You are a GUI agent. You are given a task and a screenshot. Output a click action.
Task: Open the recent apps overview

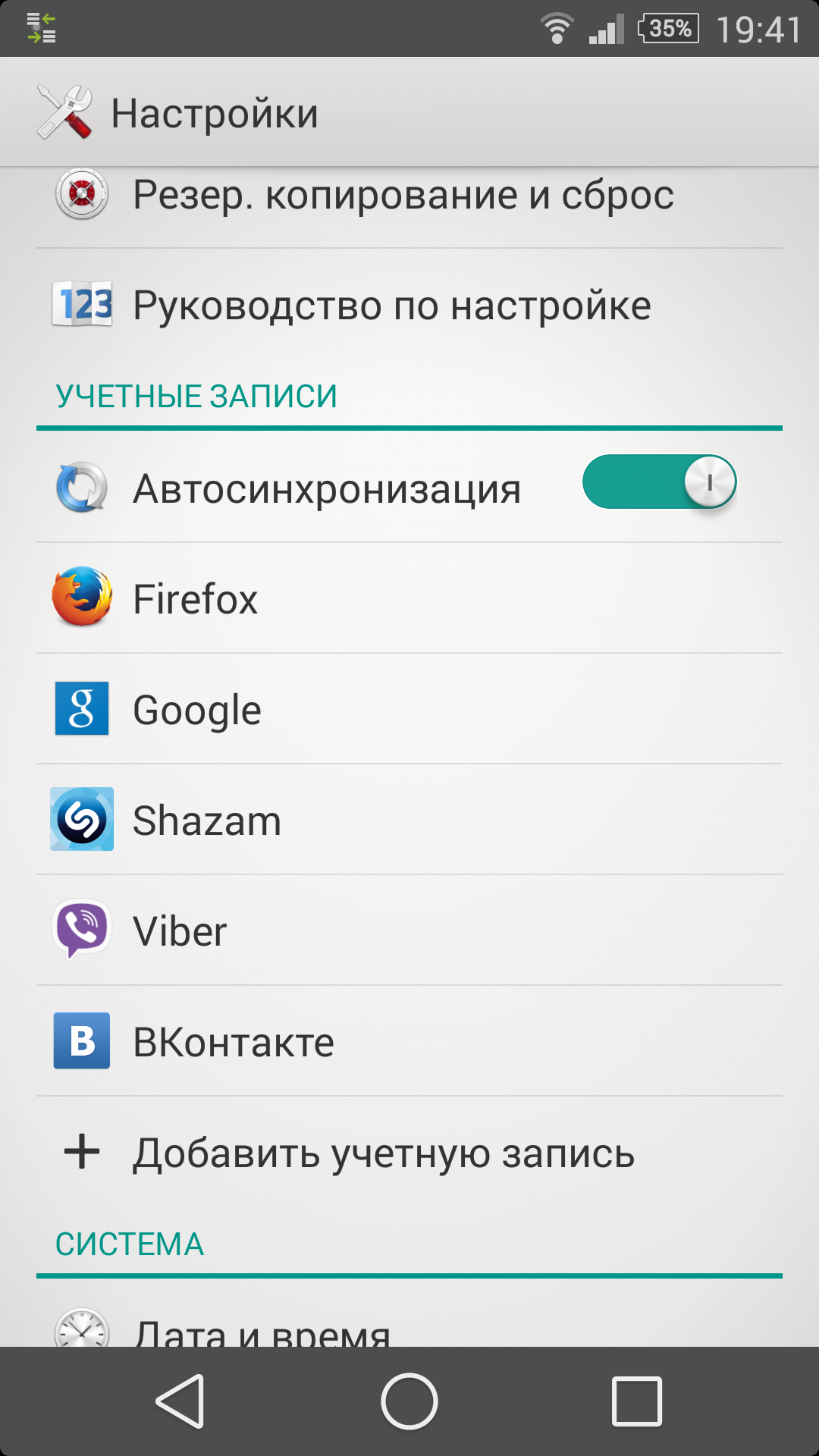[637, 1401]
